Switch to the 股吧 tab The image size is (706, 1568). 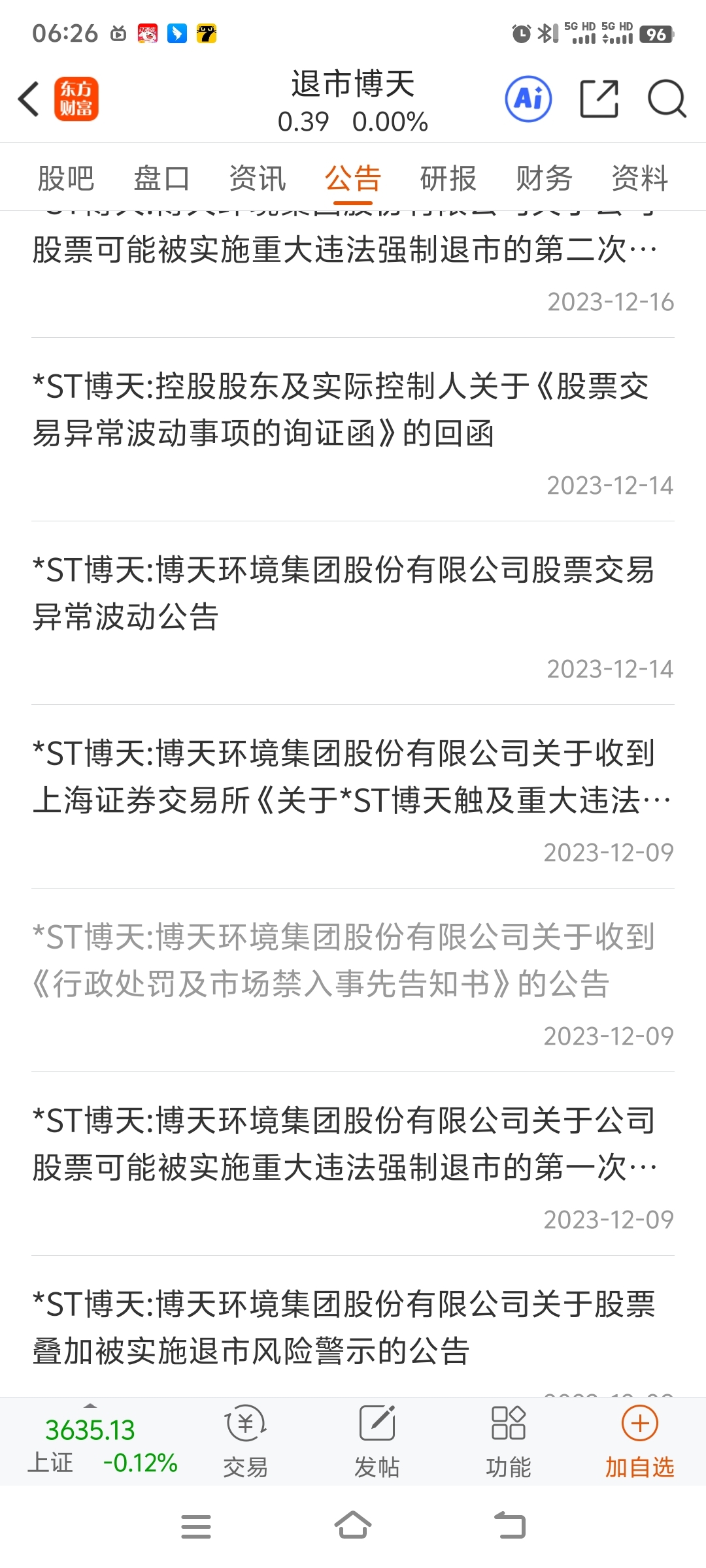(66, 178)
